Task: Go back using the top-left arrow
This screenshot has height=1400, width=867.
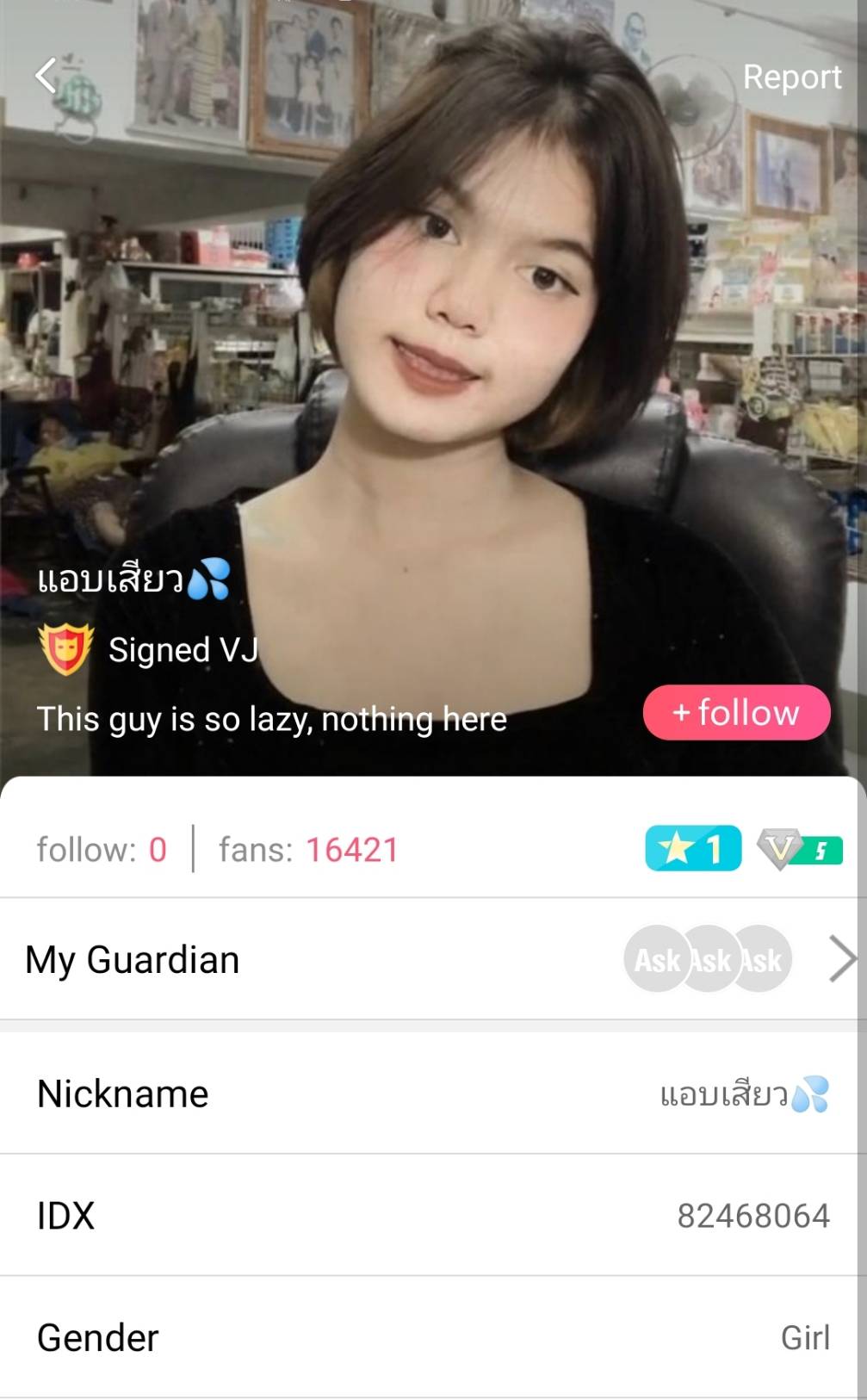Action: pyautogui.click(x=46, y=76)
